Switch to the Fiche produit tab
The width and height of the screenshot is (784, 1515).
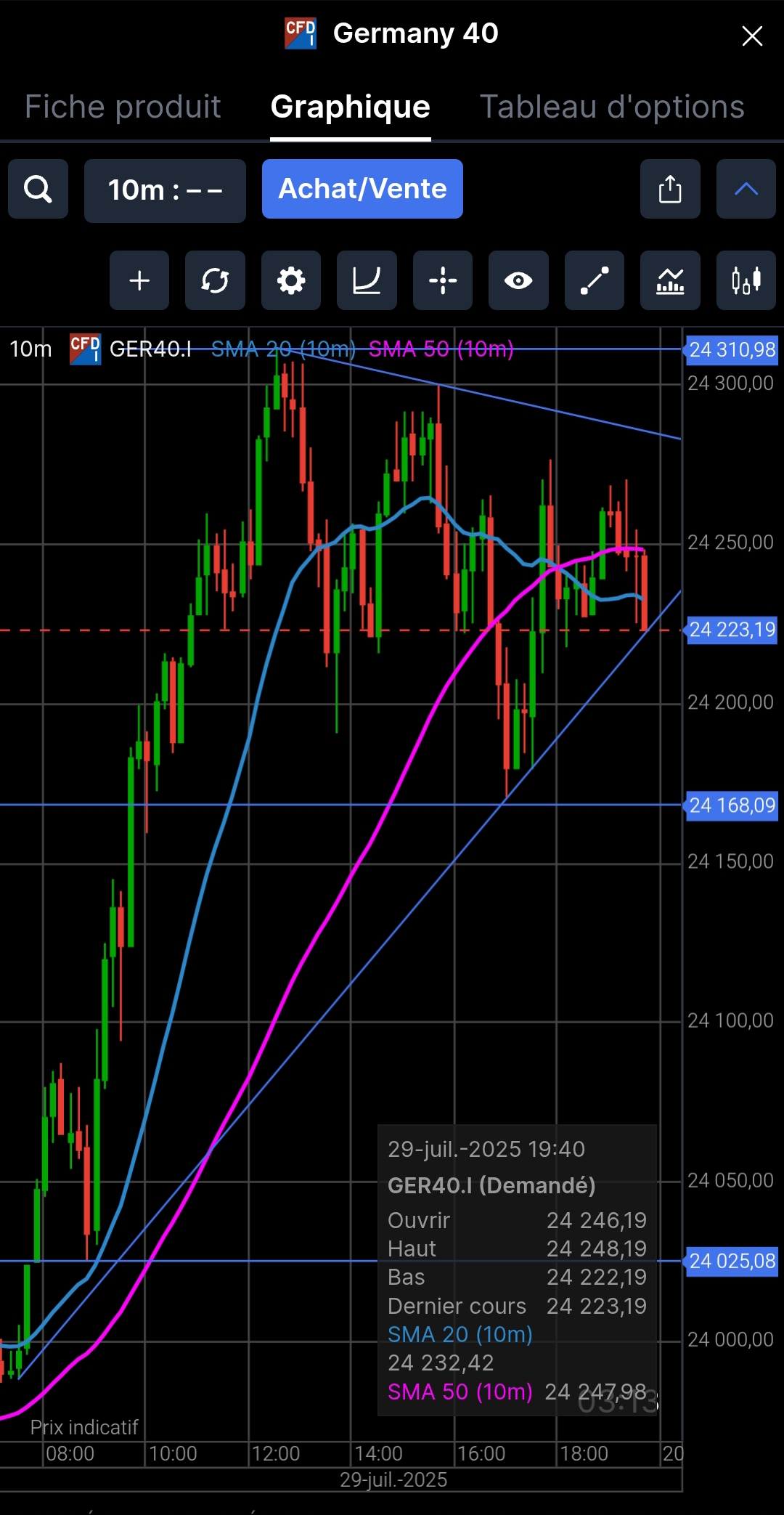point(123,107)
